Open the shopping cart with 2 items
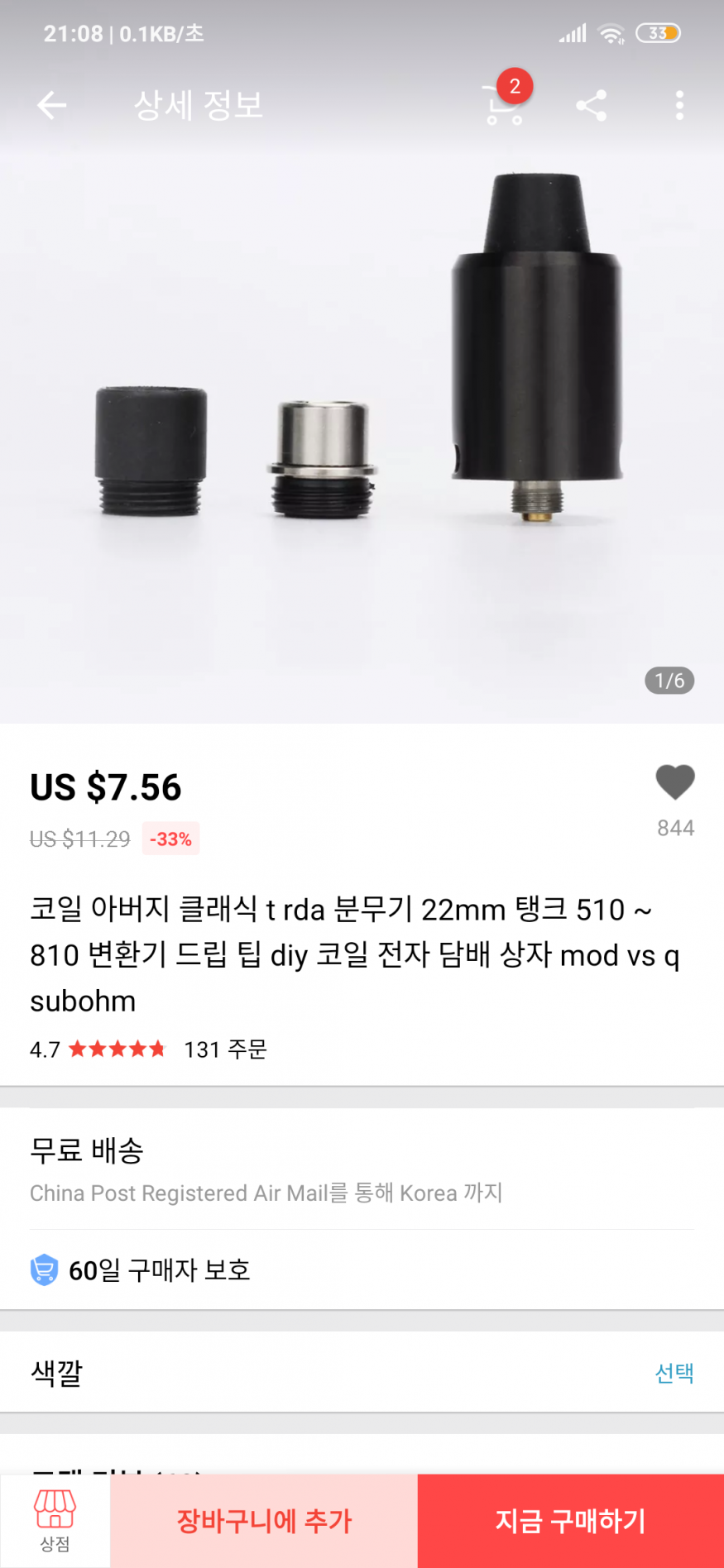Screen dimensions: 724x1568 click(x=503, y=105)
